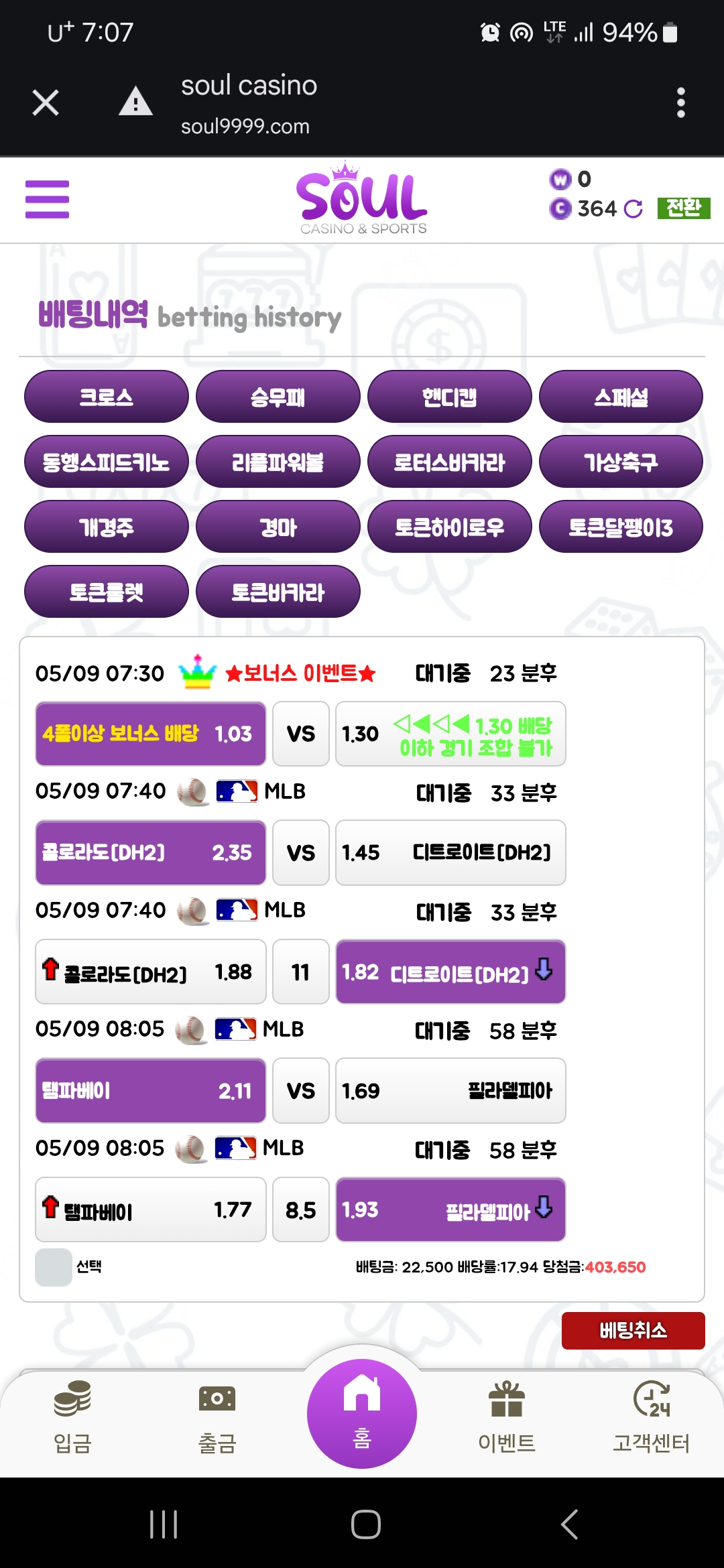The image size is (724, 1568).
Task: Open 토큰하이로우 history
Action: pyautogui.click(x=449, y=527)
